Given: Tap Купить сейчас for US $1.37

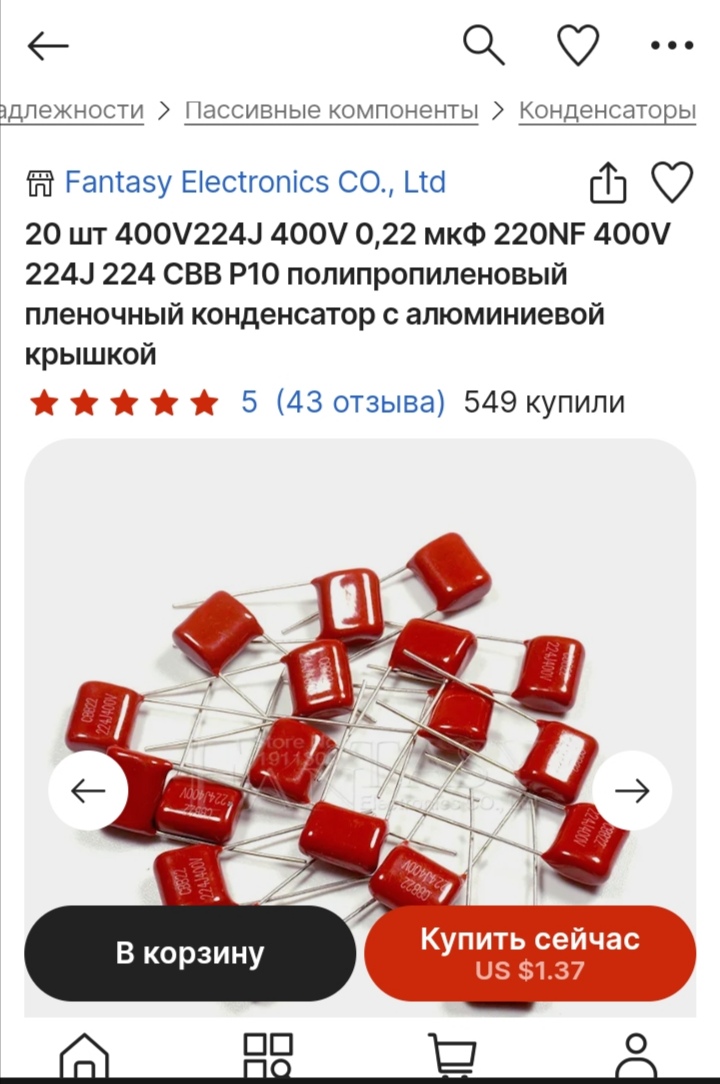Looking at the screenshot, I should coord(530,953).
